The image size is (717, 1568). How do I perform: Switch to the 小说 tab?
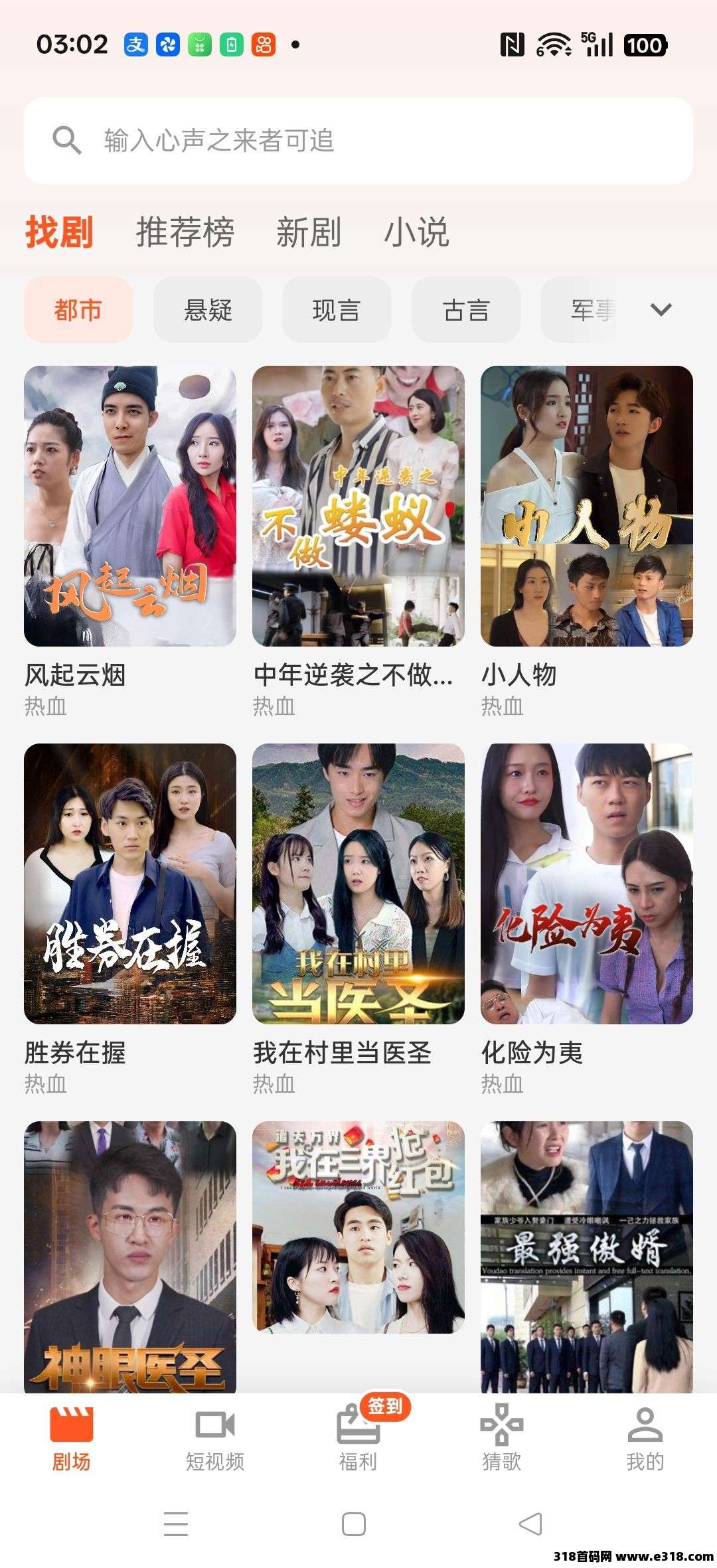tap(416, 232)
